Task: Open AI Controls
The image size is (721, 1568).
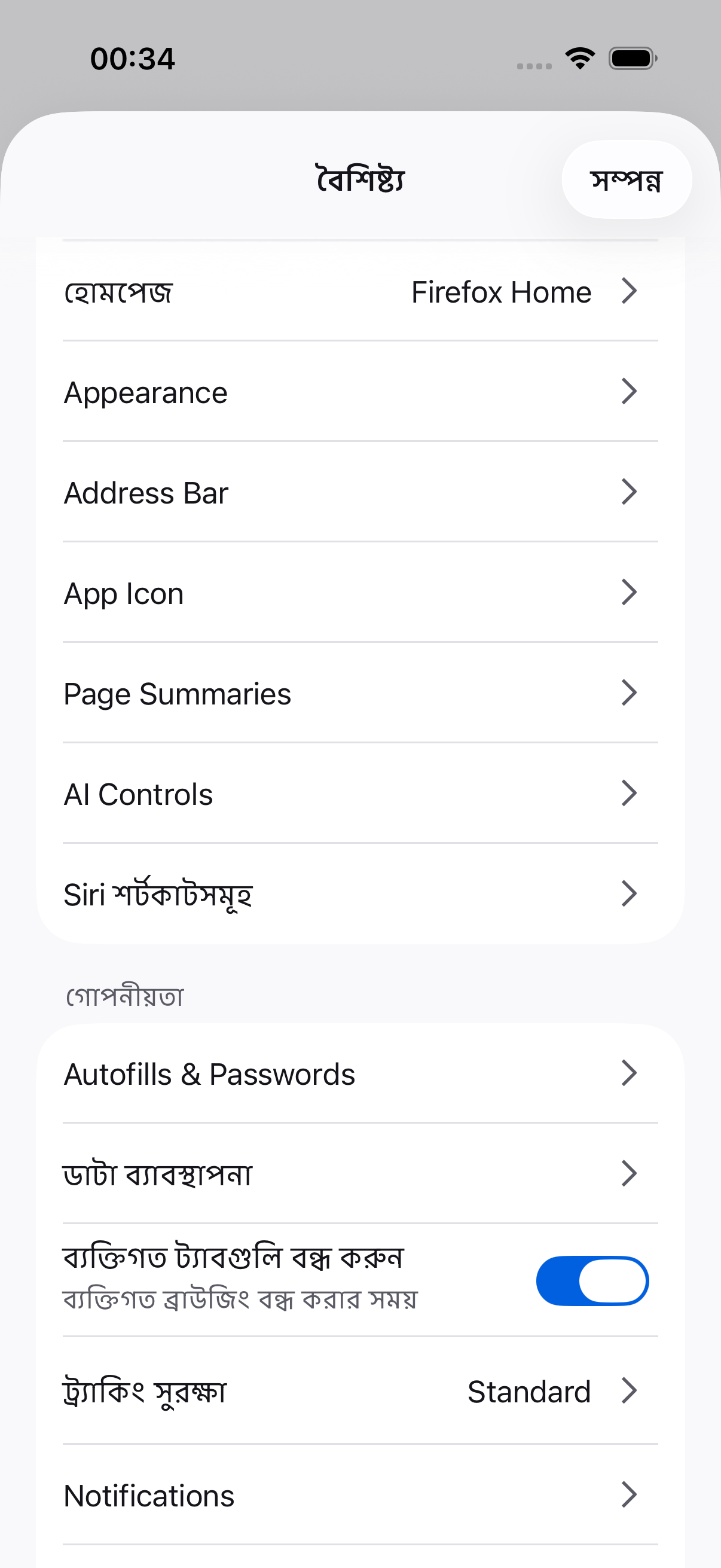Action: pyautogui.click(x=360, y=793)
